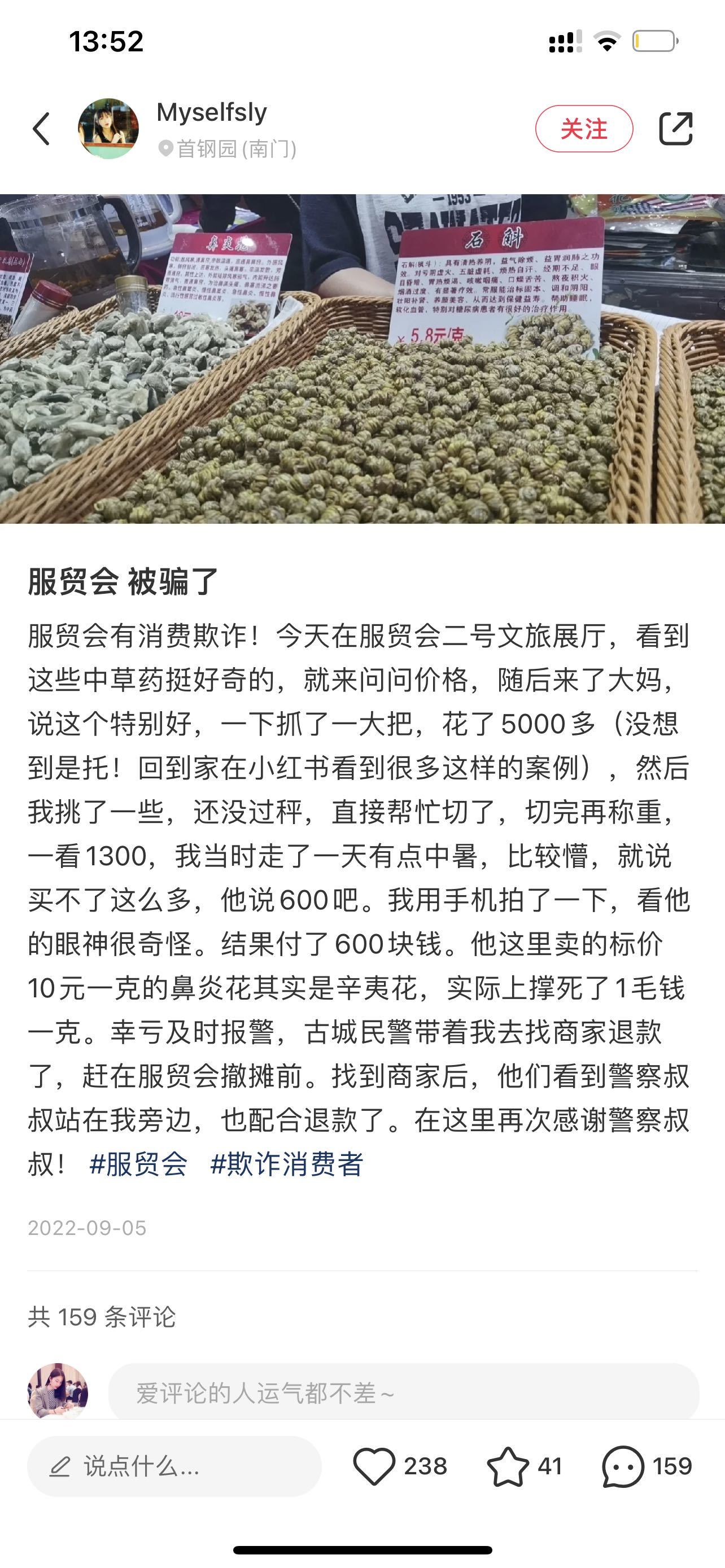View the herbal medicine photo

point(362,358)
